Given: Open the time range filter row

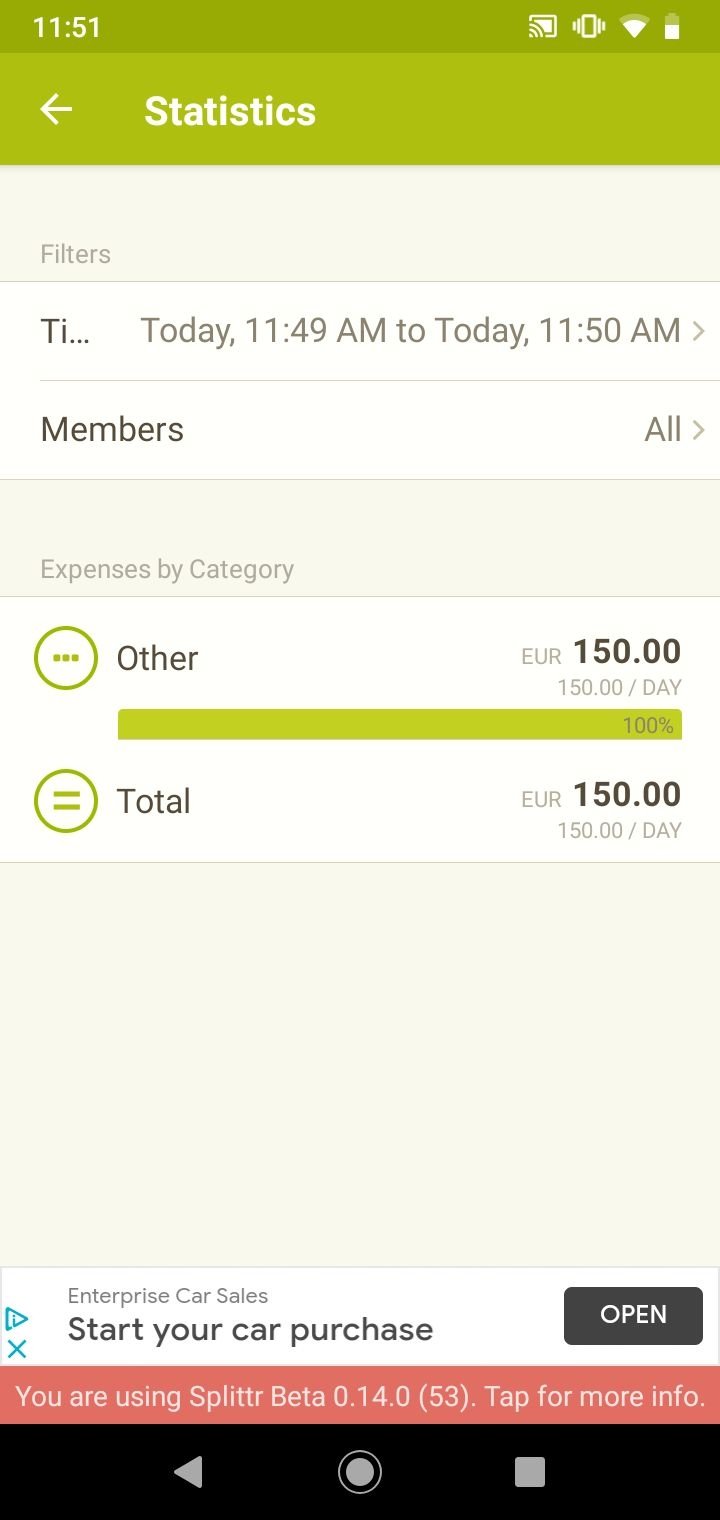Looking at the screenshot, I should tap(360, 331).
